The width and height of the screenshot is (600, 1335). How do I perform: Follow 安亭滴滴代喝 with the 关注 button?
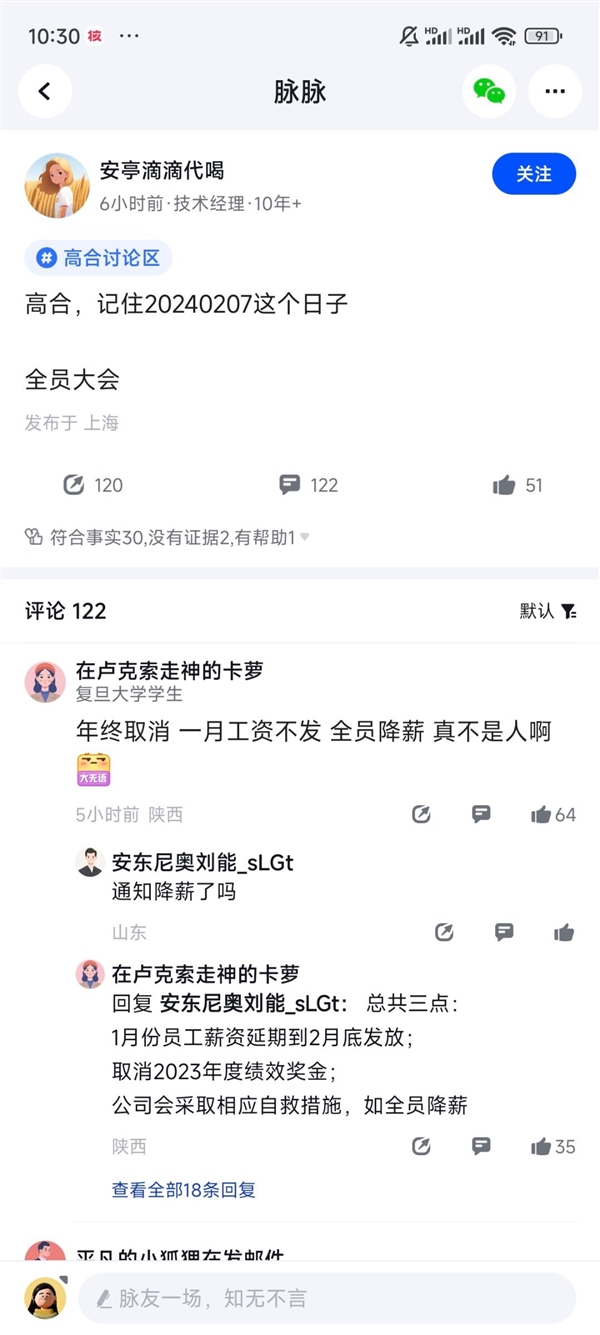pyautogui.click(x=534, y=174)
